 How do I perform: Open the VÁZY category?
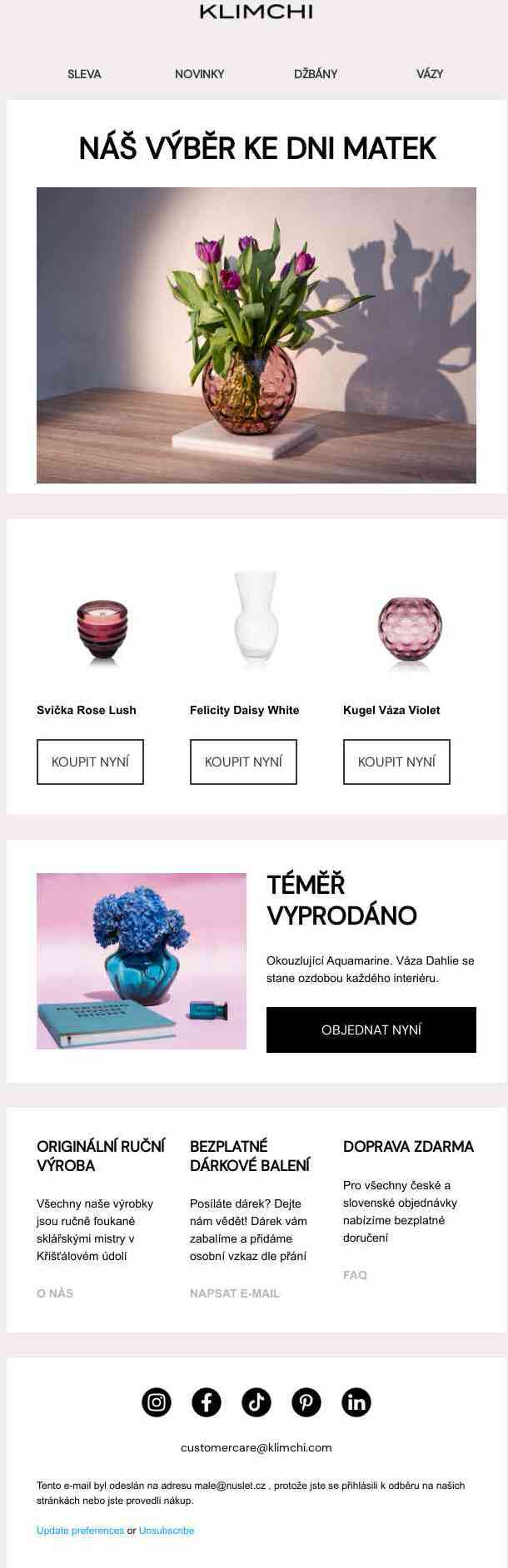tap(430, 74)
